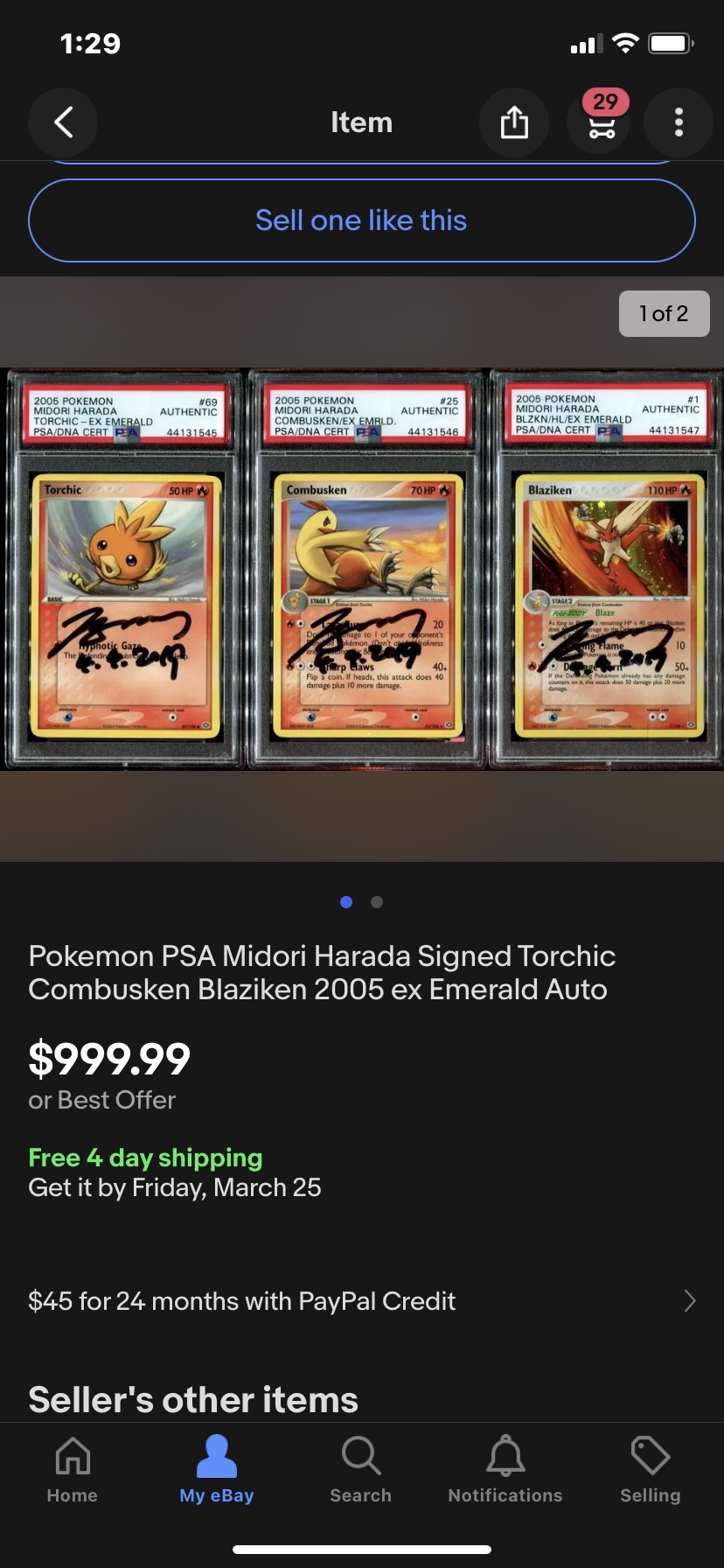Screen dimensions: 724x1568
Task: Open the Notifications tab
Action: click(505, 1470)
